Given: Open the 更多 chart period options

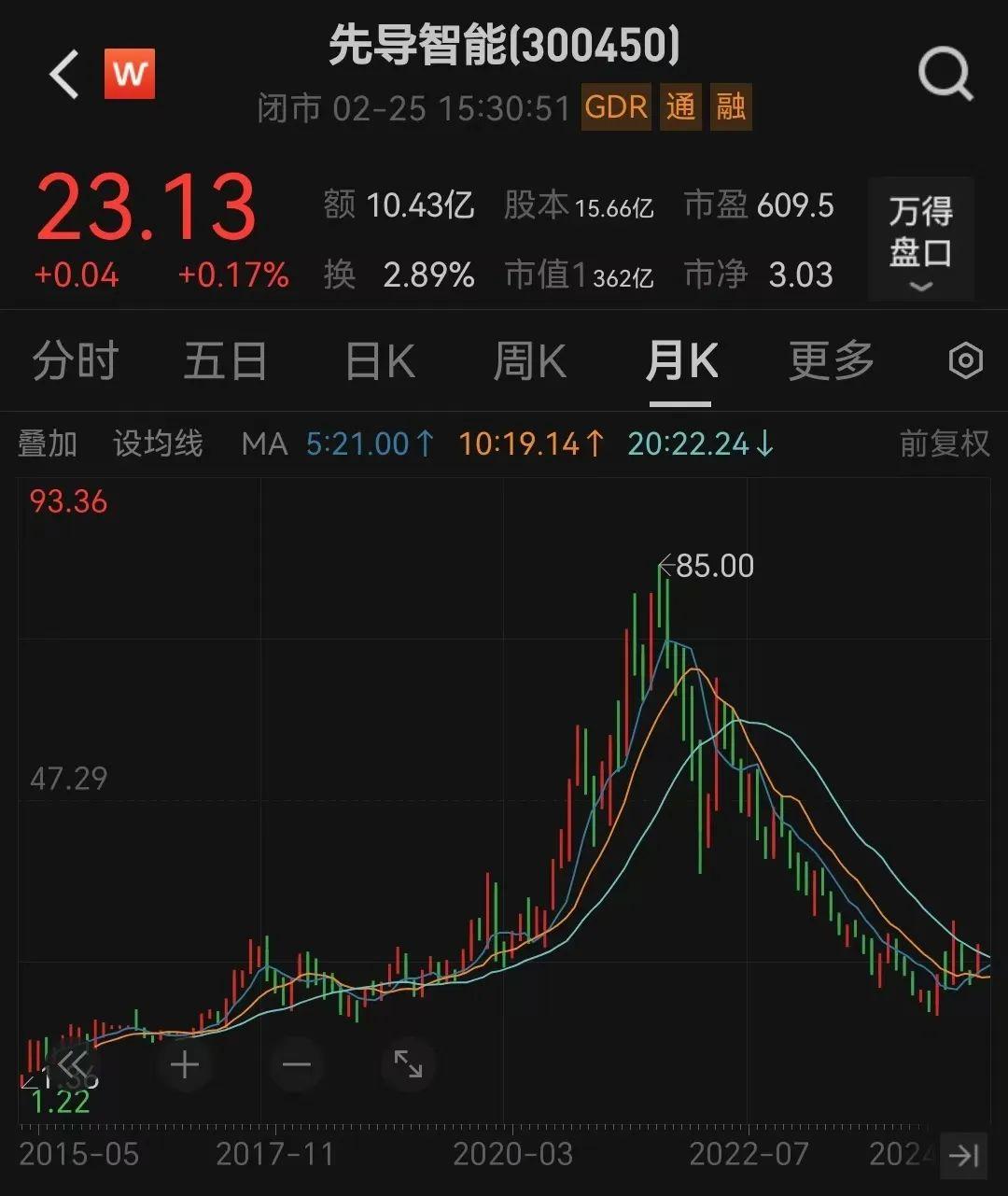Looking at the screenshot, I should 831,361.
